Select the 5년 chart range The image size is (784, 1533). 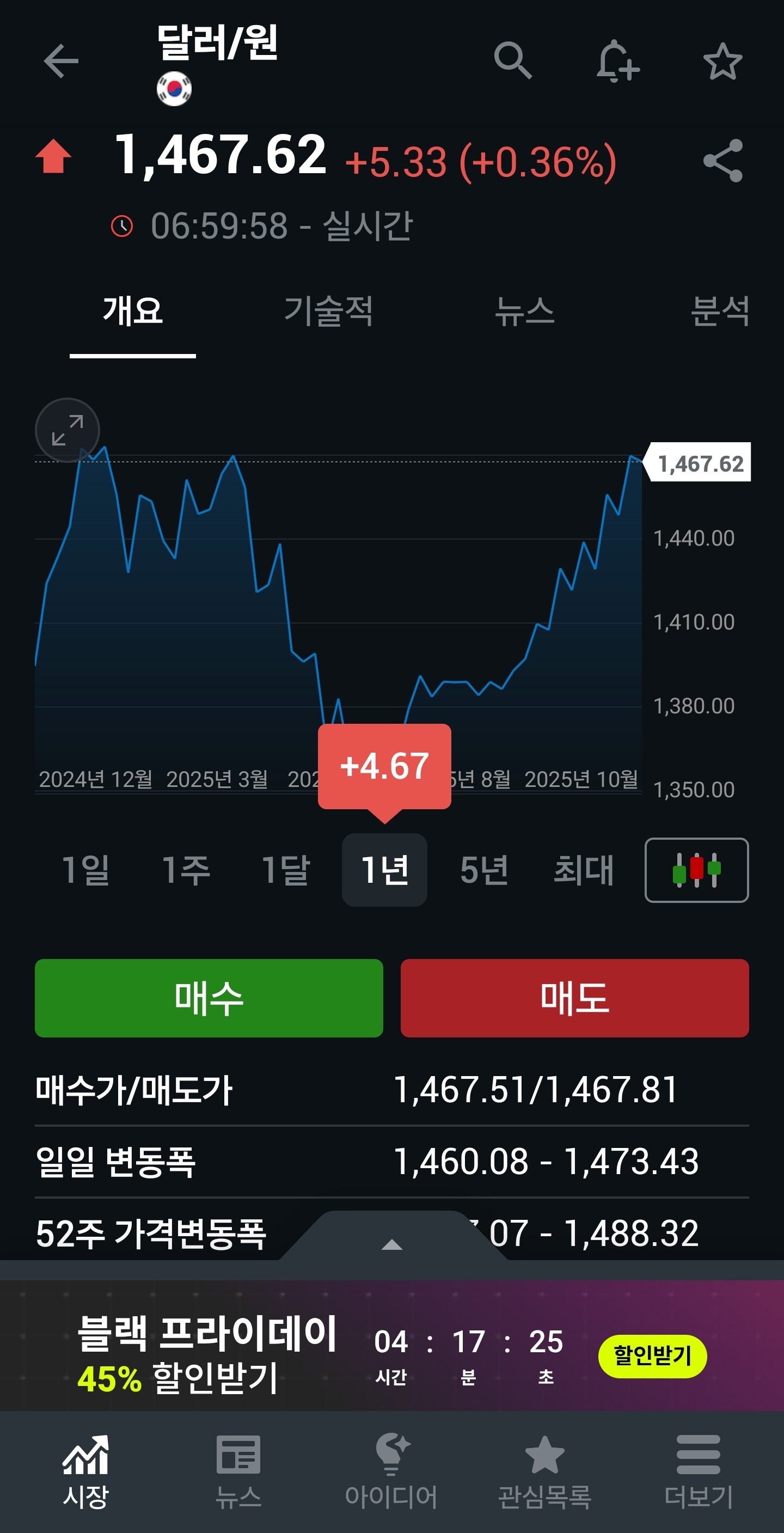click(483, 870)
